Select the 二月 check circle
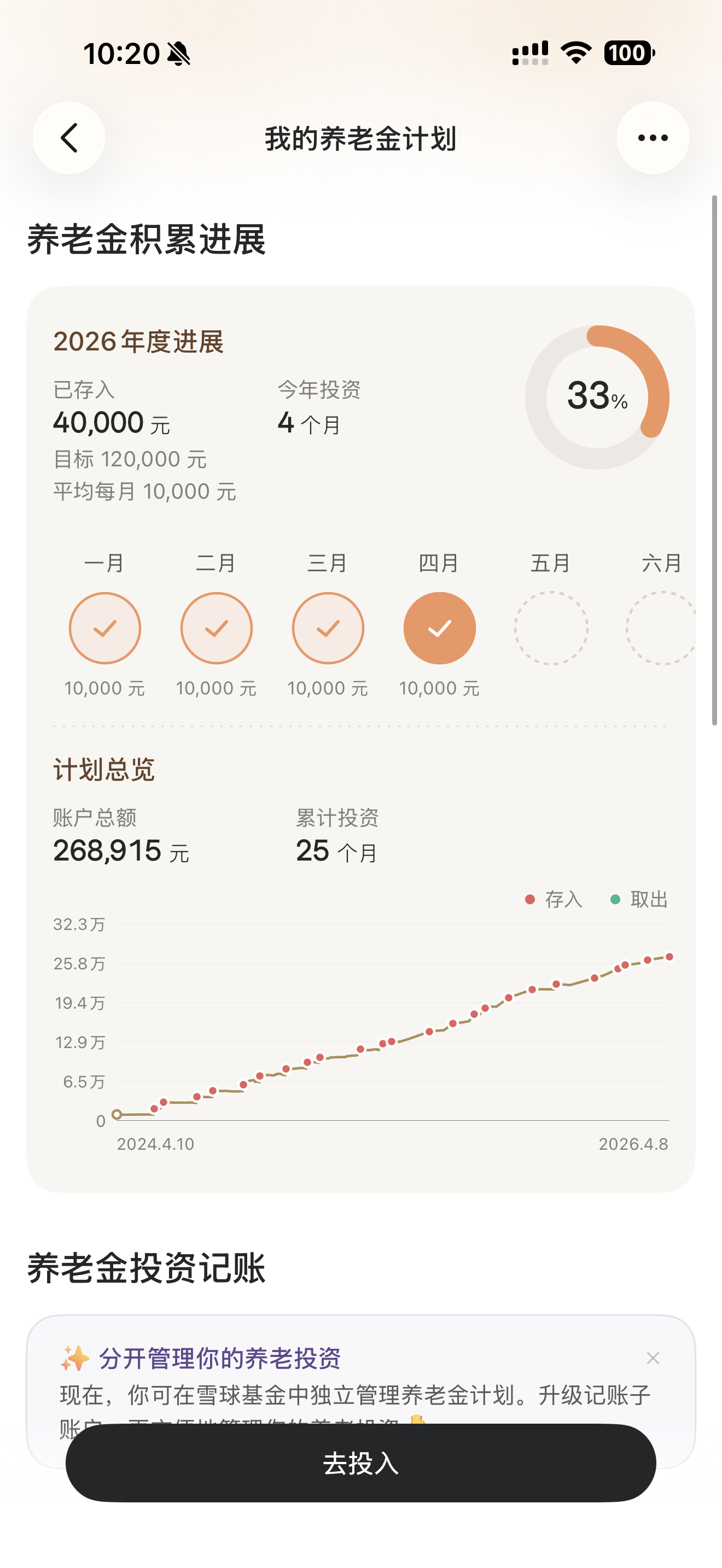The height and width of the screenshot is (1568, 722). click(216, 628)
